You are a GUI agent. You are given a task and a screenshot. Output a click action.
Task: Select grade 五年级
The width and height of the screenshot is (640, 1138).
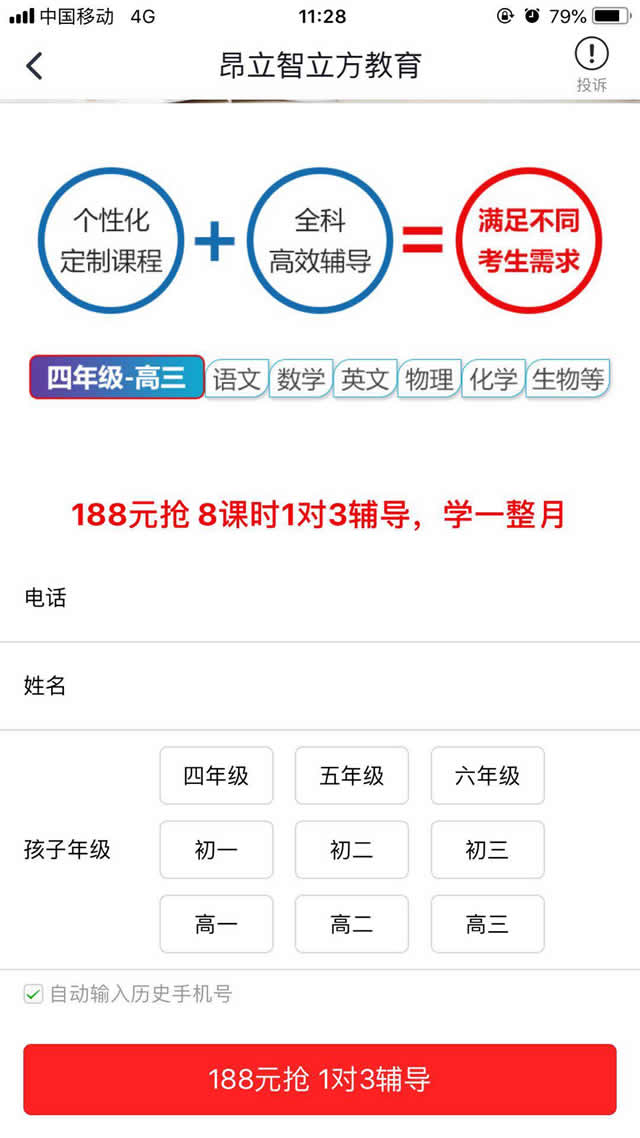pos(351,775)
